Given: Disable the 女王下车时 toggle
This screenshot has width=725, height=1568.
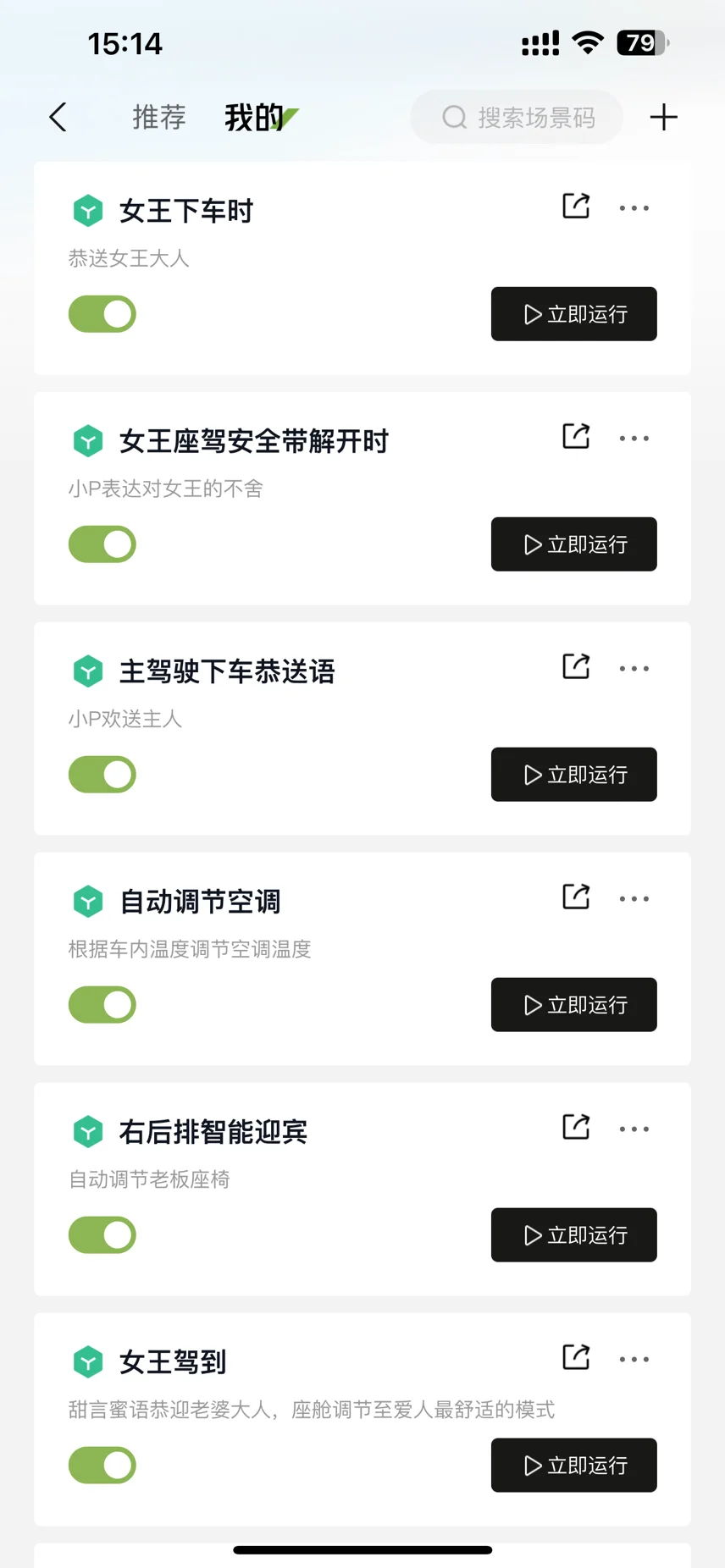Looking at the screenshot, I should pyautogui.click(x=102, y=314).
